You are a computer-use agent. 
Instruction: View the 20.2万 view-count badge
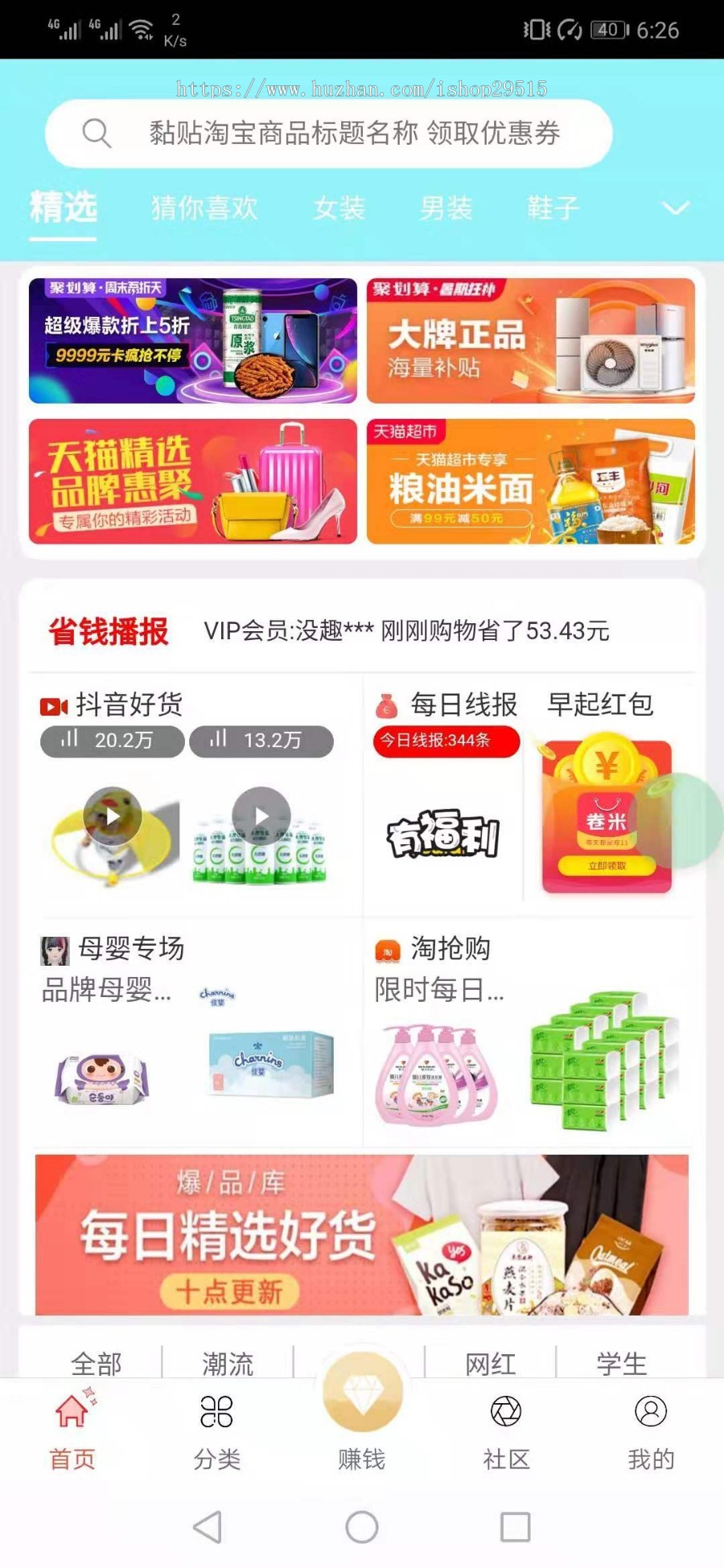[111, 741]
